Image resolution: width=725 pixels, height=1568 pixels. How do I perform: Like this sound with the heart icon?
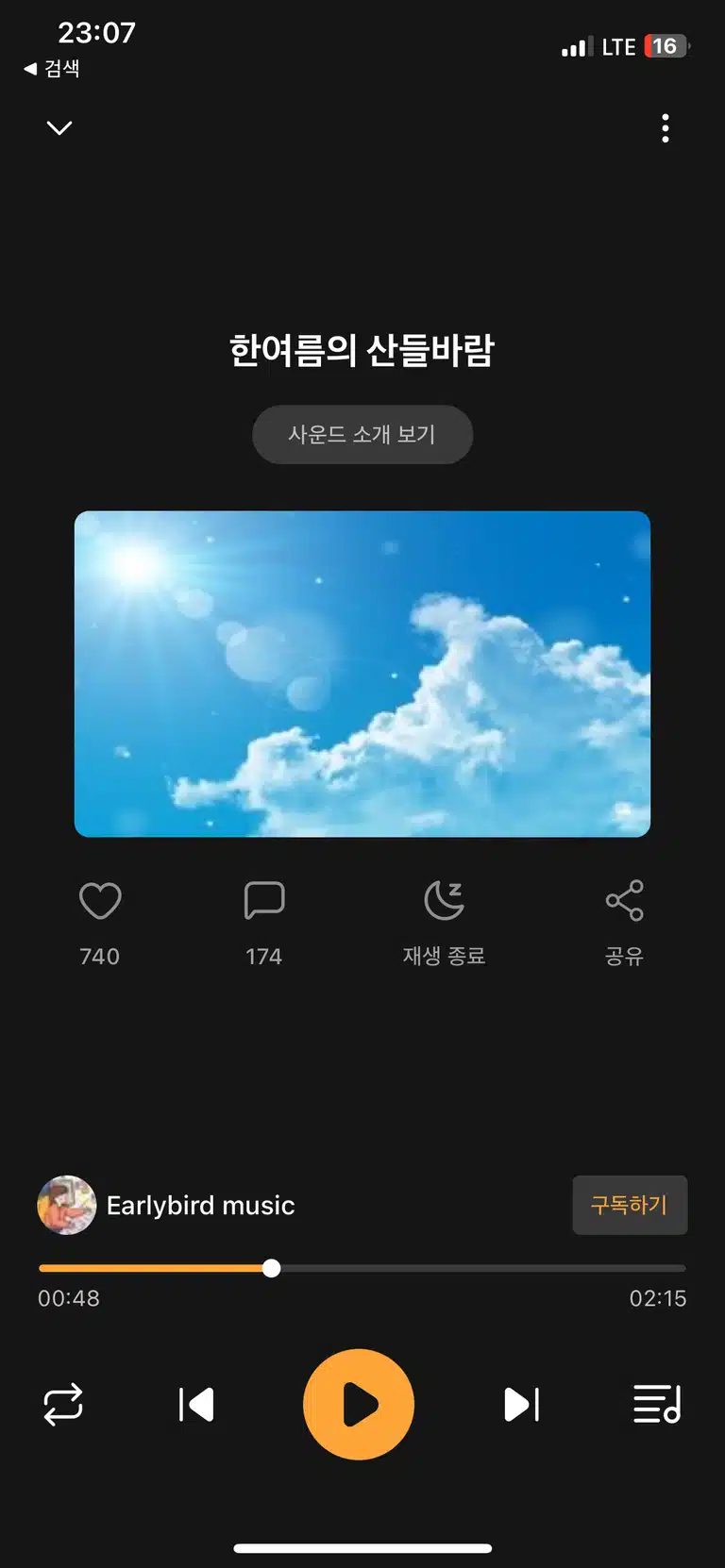pyautogui.click(x=100, y=901)
